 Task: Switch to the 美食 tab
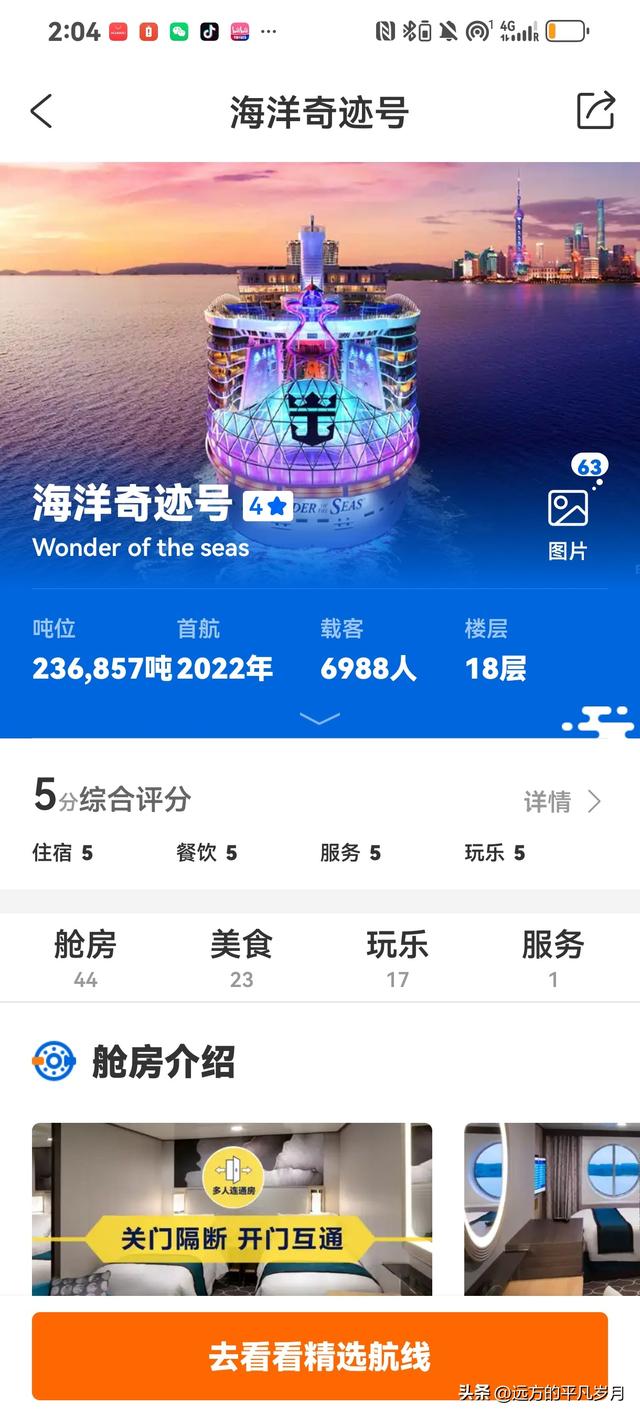point(241,956)
